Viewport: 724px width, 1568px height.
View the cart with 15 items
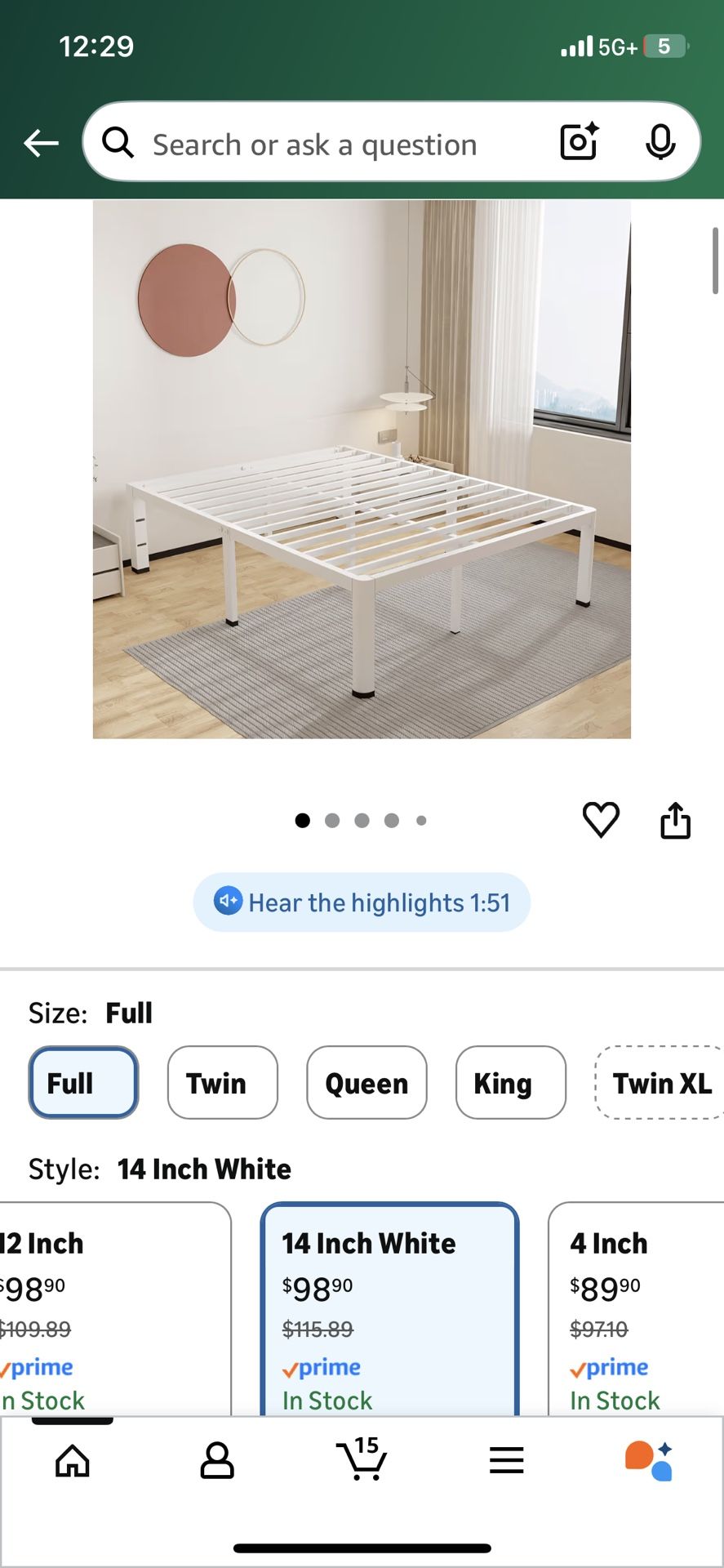pos(362,1460)
